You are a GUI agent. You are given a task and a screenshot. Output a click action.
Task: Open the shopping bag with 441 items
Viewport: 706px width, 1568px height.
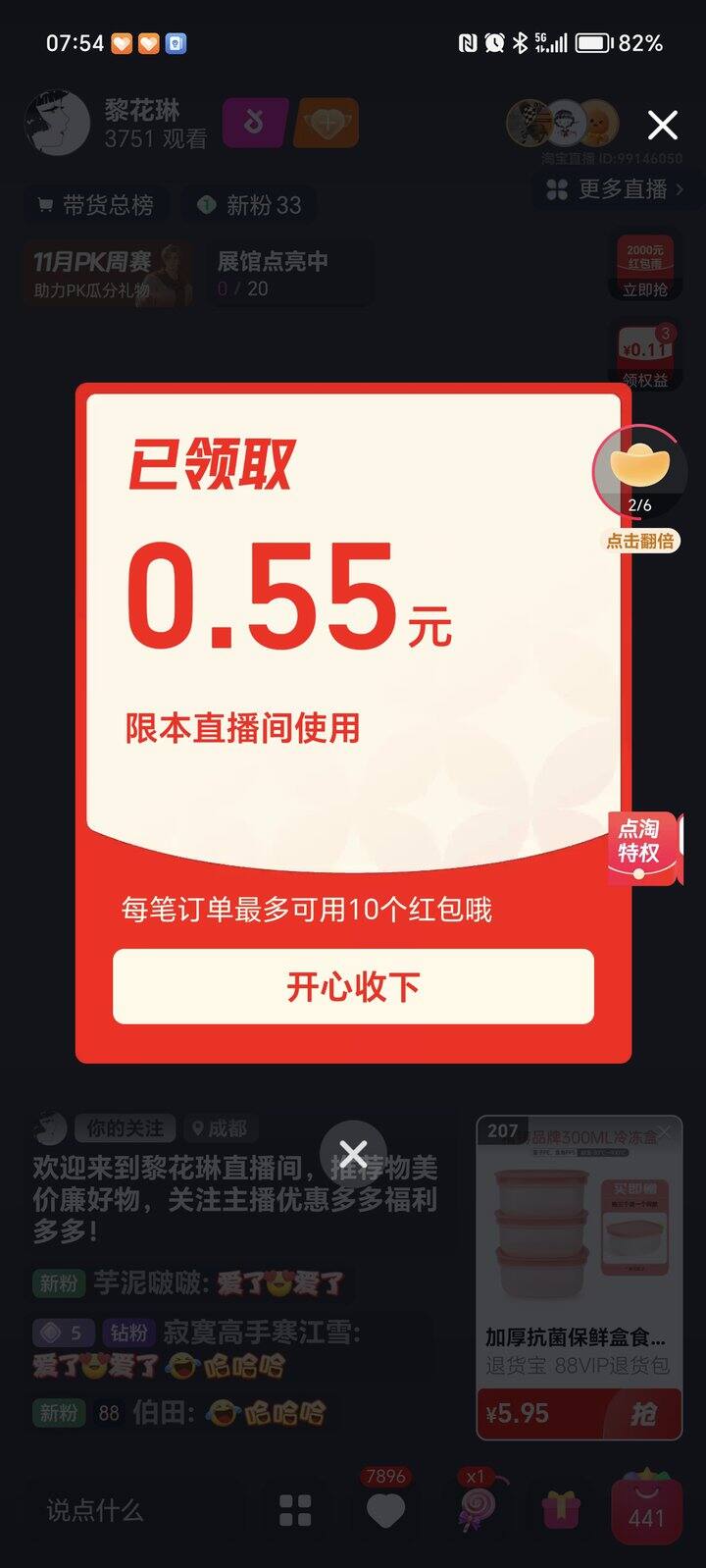point(646,1510)
